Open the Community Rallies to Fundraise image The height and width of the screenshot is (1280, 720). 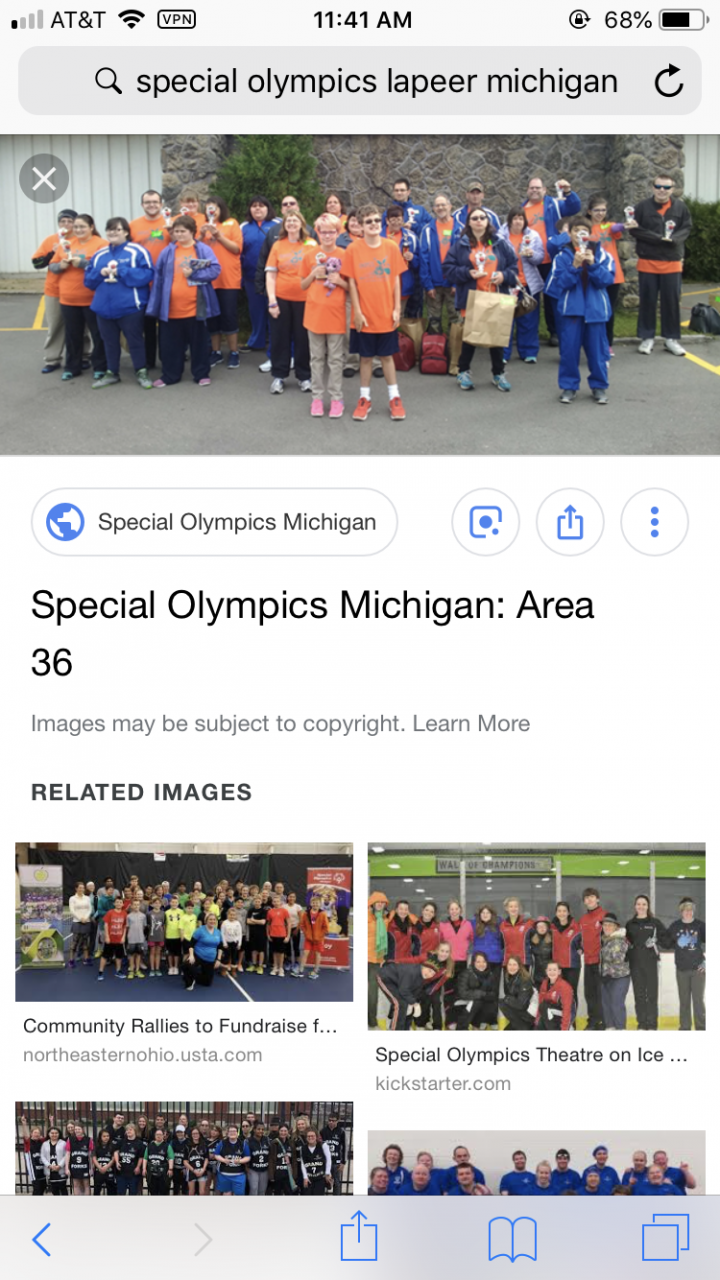coord(184,921)
